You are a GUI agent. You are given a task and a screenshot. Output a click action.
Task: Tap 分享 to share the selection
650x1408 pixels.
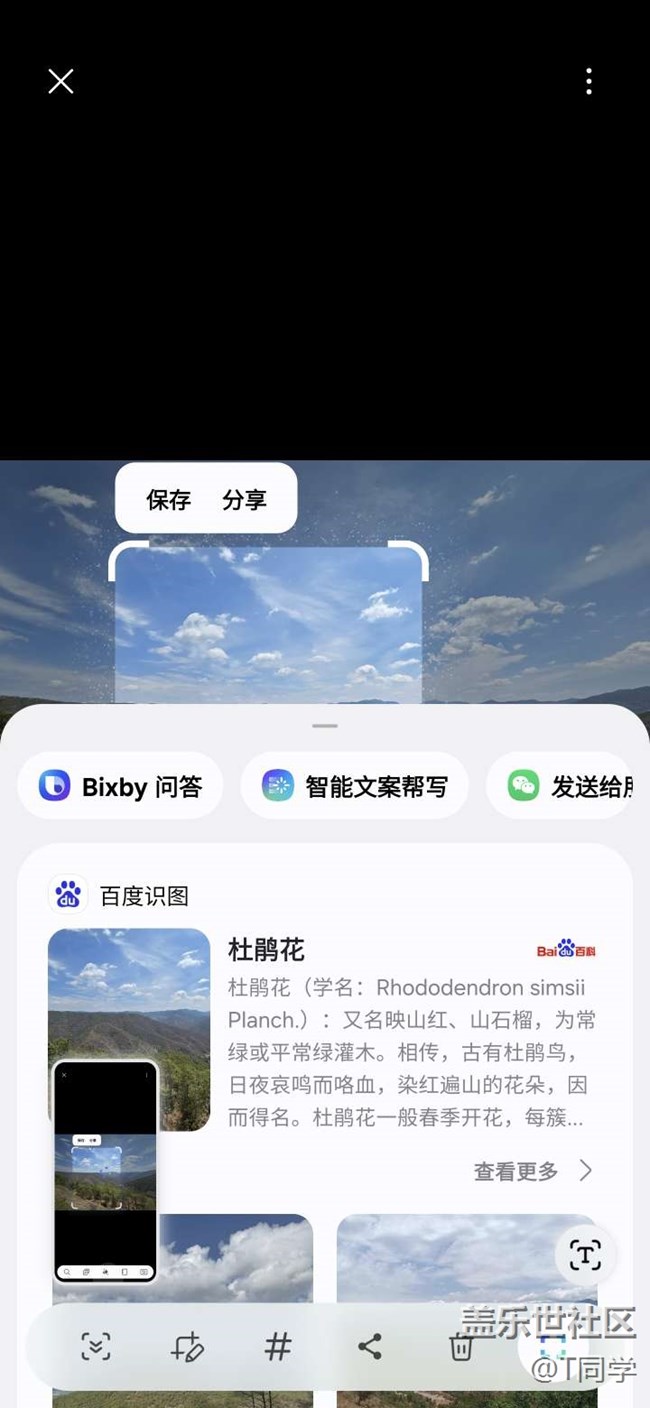tap(244, 500)
